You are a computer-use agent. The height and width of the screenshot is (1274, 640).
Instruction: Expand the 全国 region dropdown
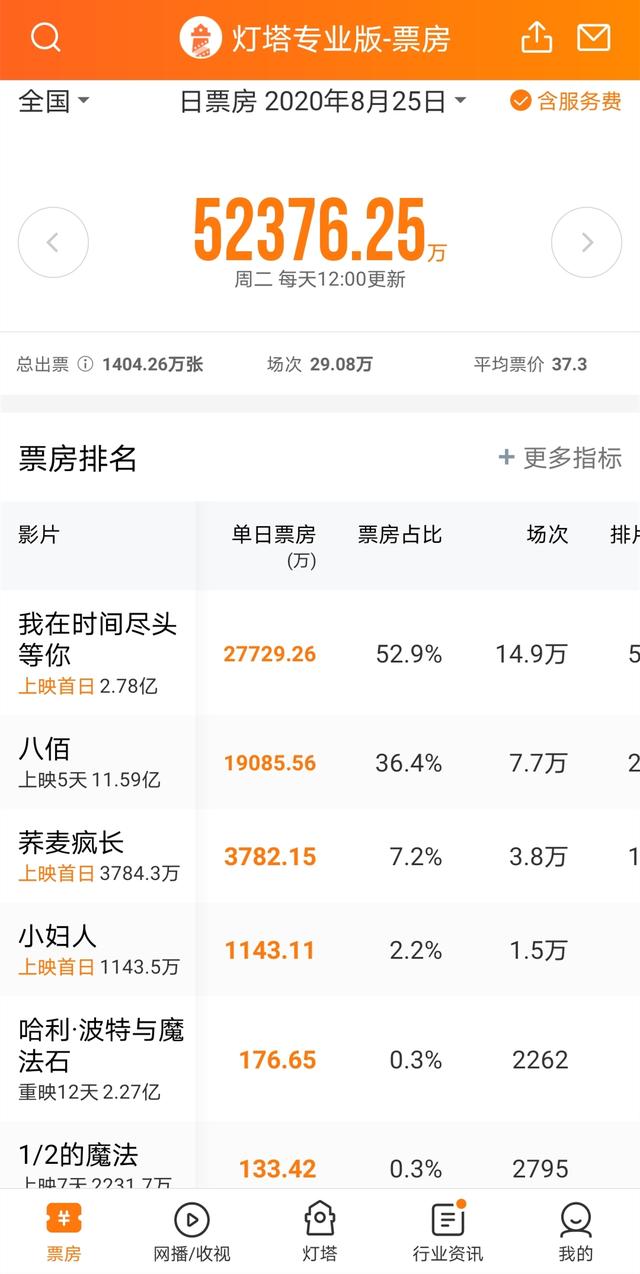(x=54, y=101)
